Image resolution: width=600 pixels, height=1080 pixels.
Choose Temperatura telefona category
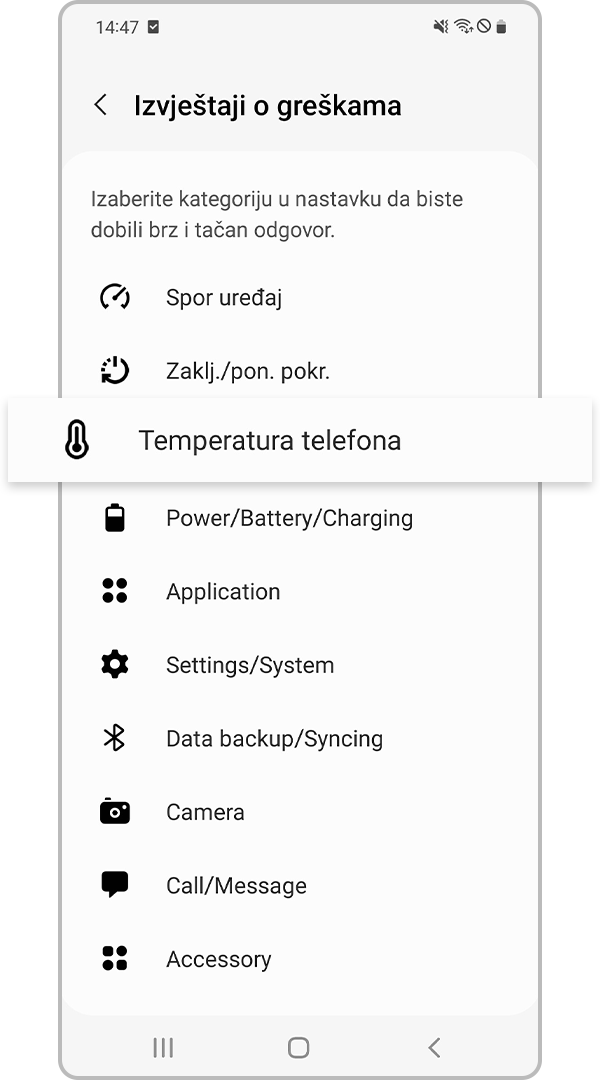[270, 441]
